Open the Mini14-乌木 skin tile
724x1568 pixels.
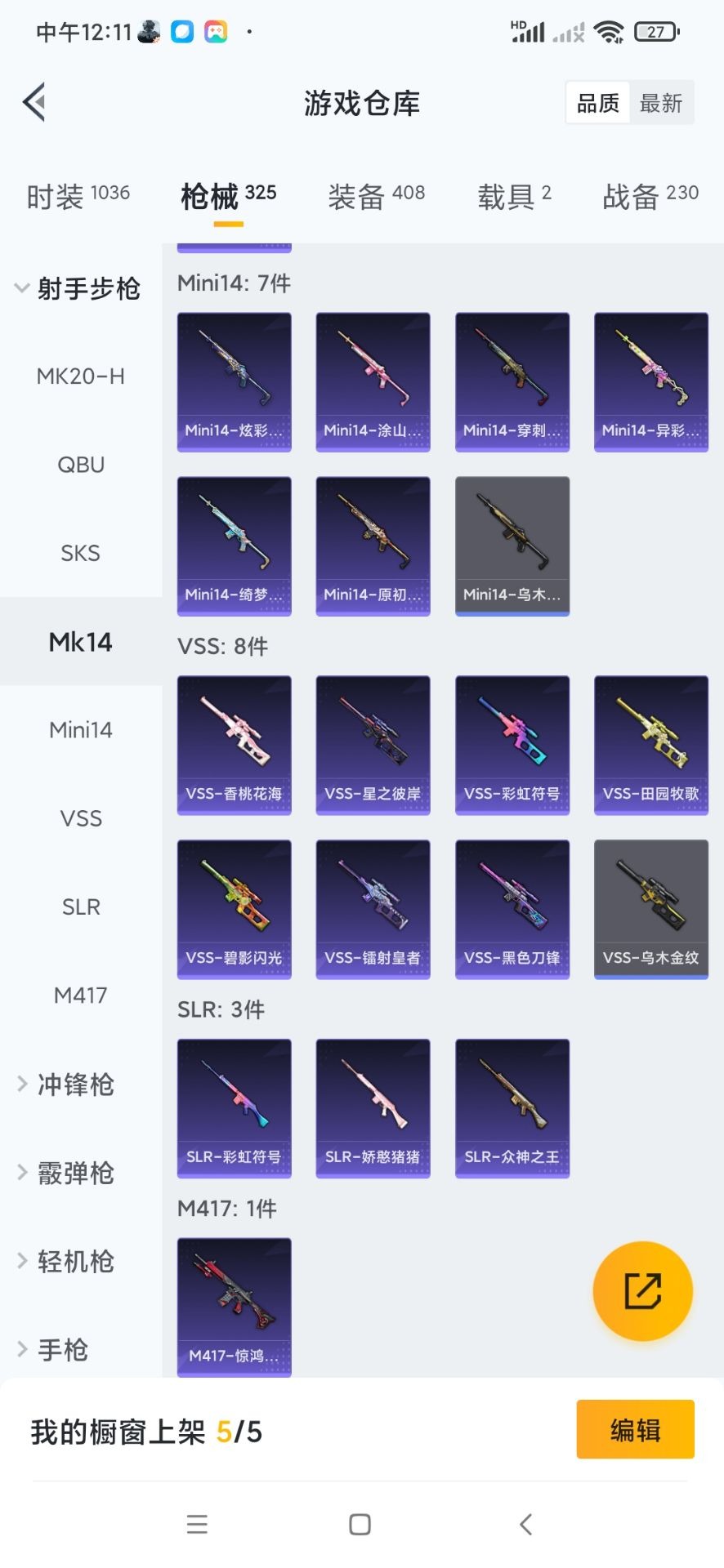coord(512,546)
